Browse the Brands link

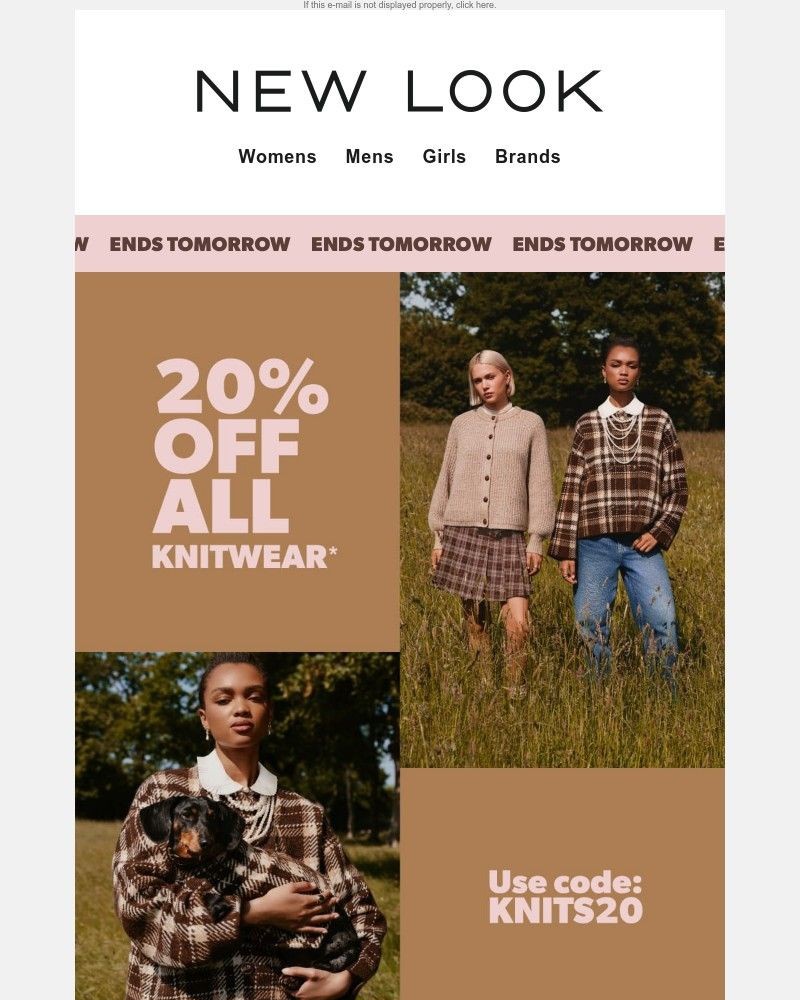(527, 157)
